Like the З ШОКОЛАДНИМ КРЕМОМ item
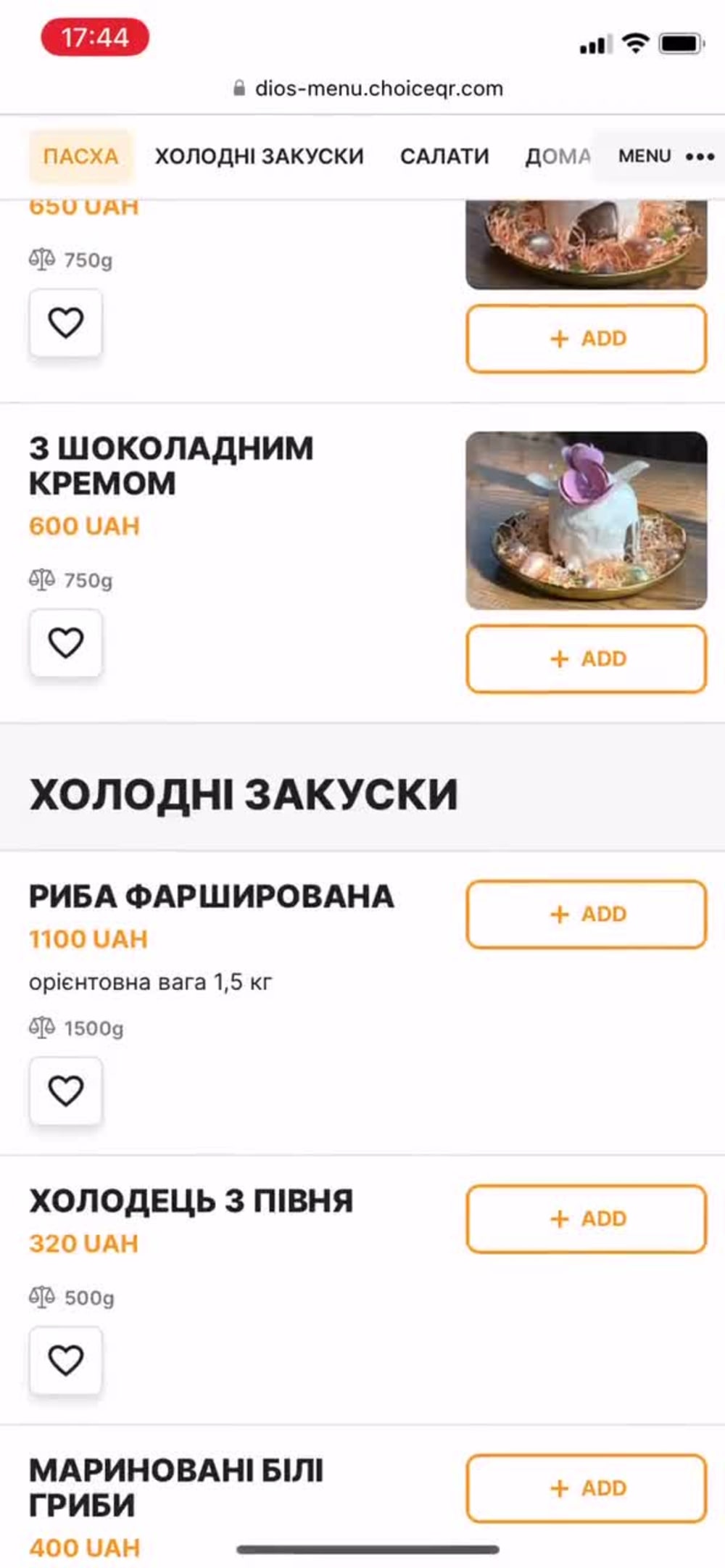Image resolution: width=725 pixels, height=1568 pixels. tap(66, 643)
